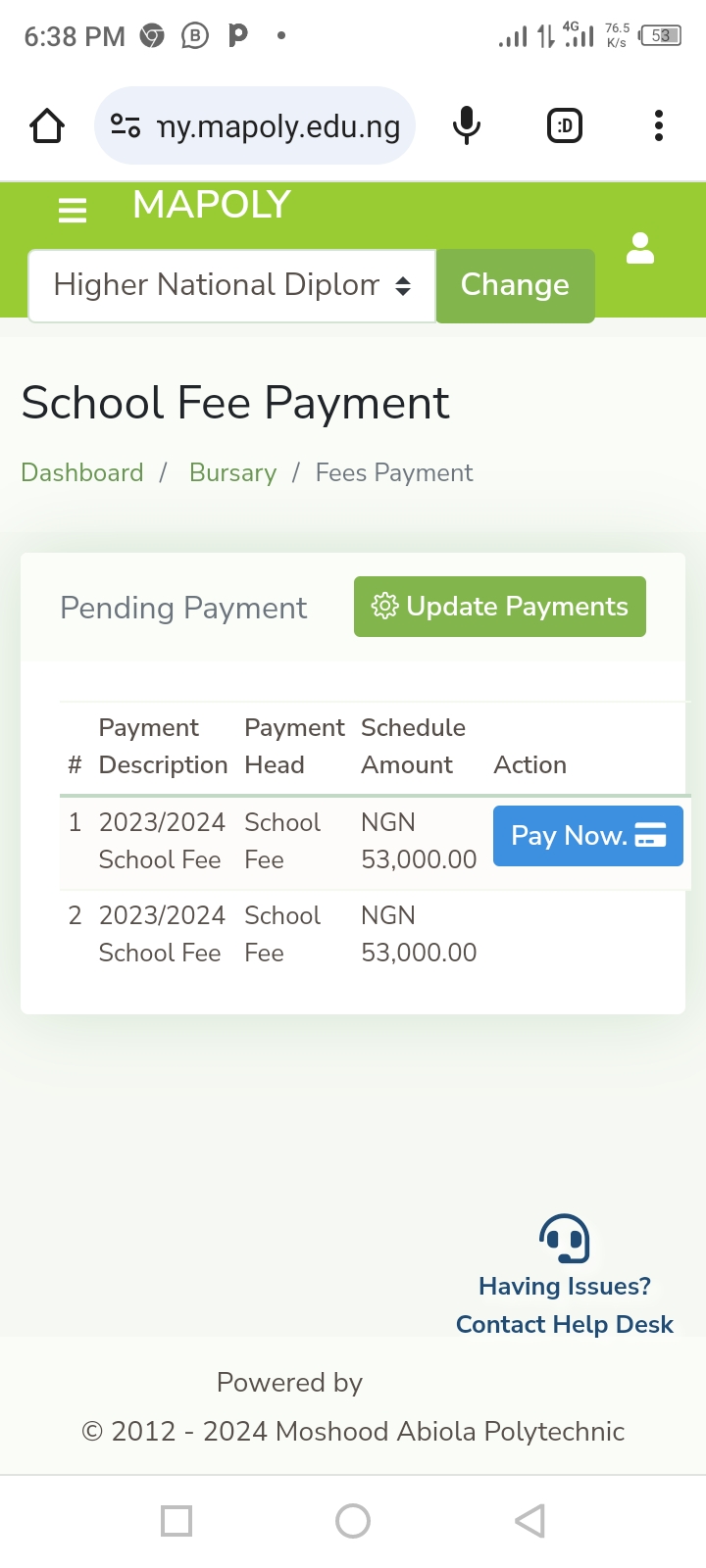This screenshot has height=1568, width=706.
Task: Tap the Change button
Action: [515, 285]
